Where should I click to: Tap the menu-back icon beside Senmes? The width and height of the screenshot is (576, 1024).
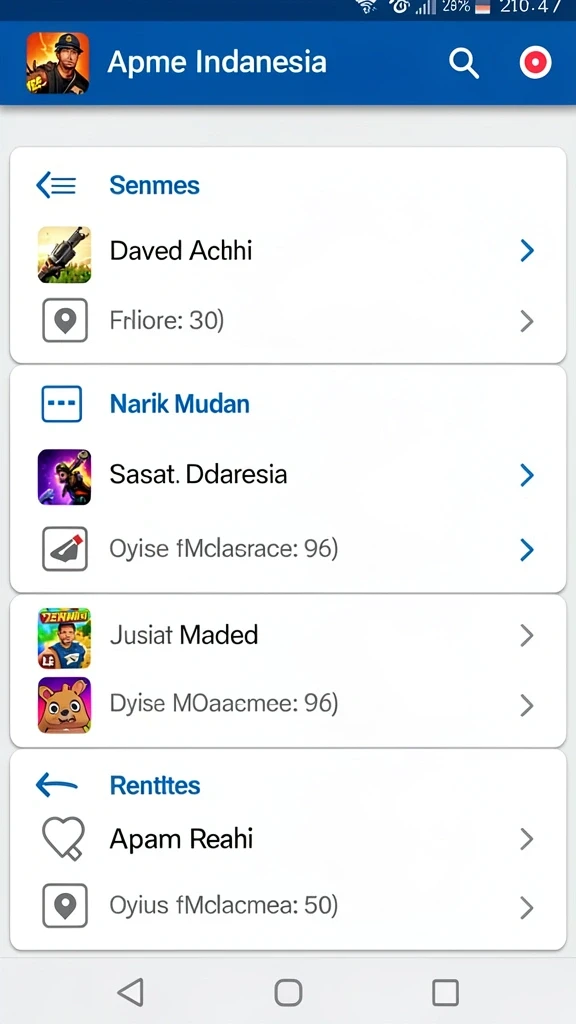coord(56,185)
